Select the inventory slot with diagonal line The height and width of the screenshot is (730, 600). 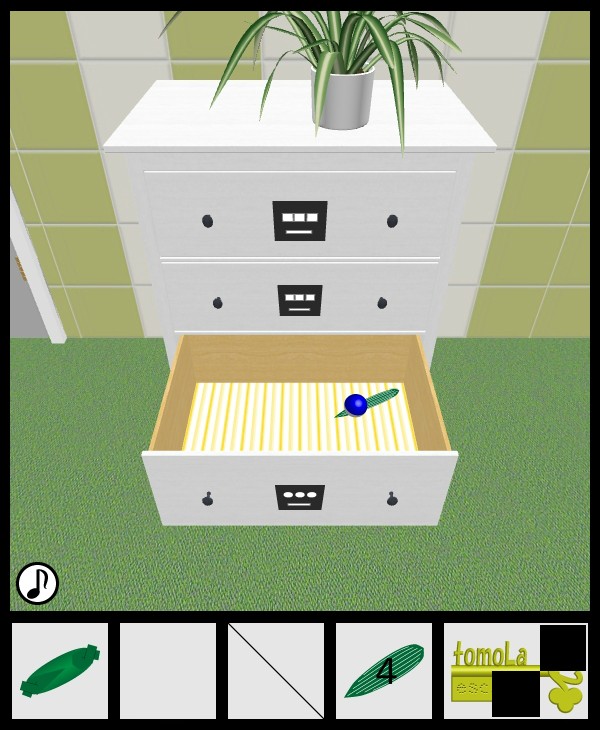276,671
